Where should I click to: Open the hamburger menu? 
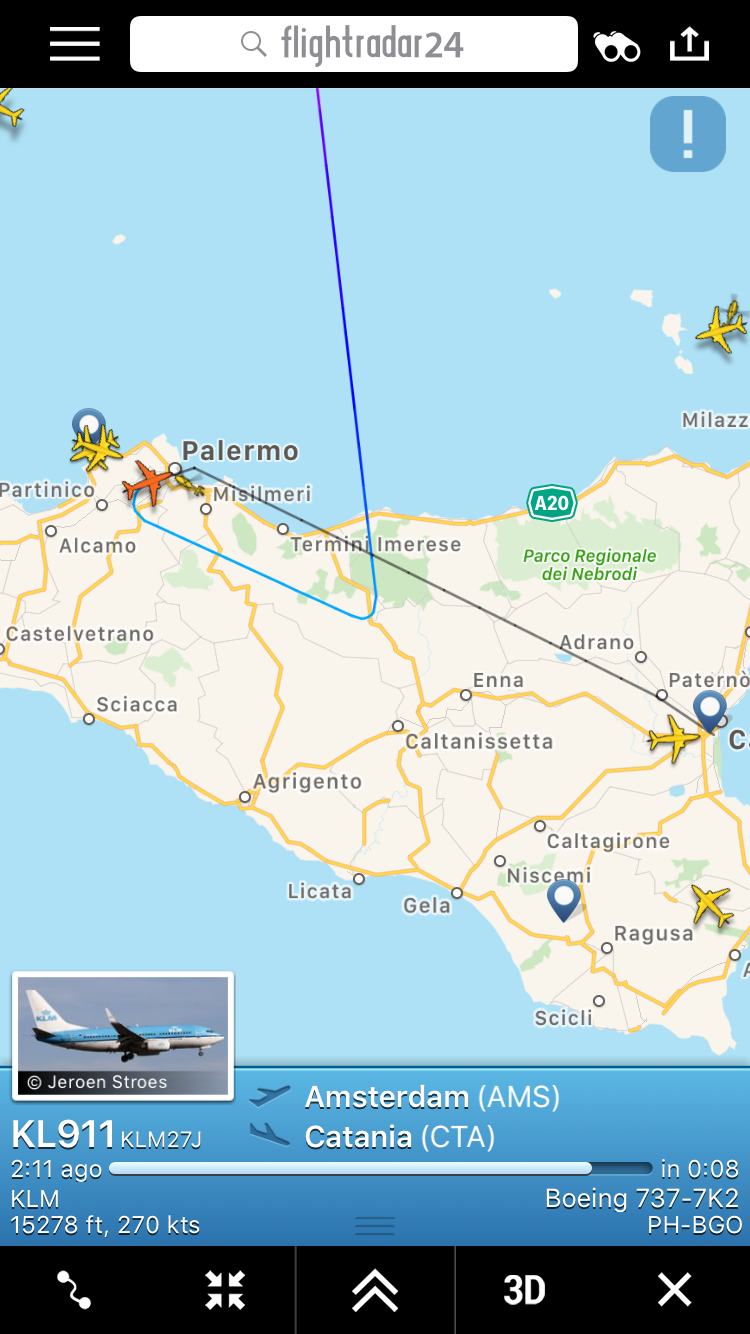75,44
